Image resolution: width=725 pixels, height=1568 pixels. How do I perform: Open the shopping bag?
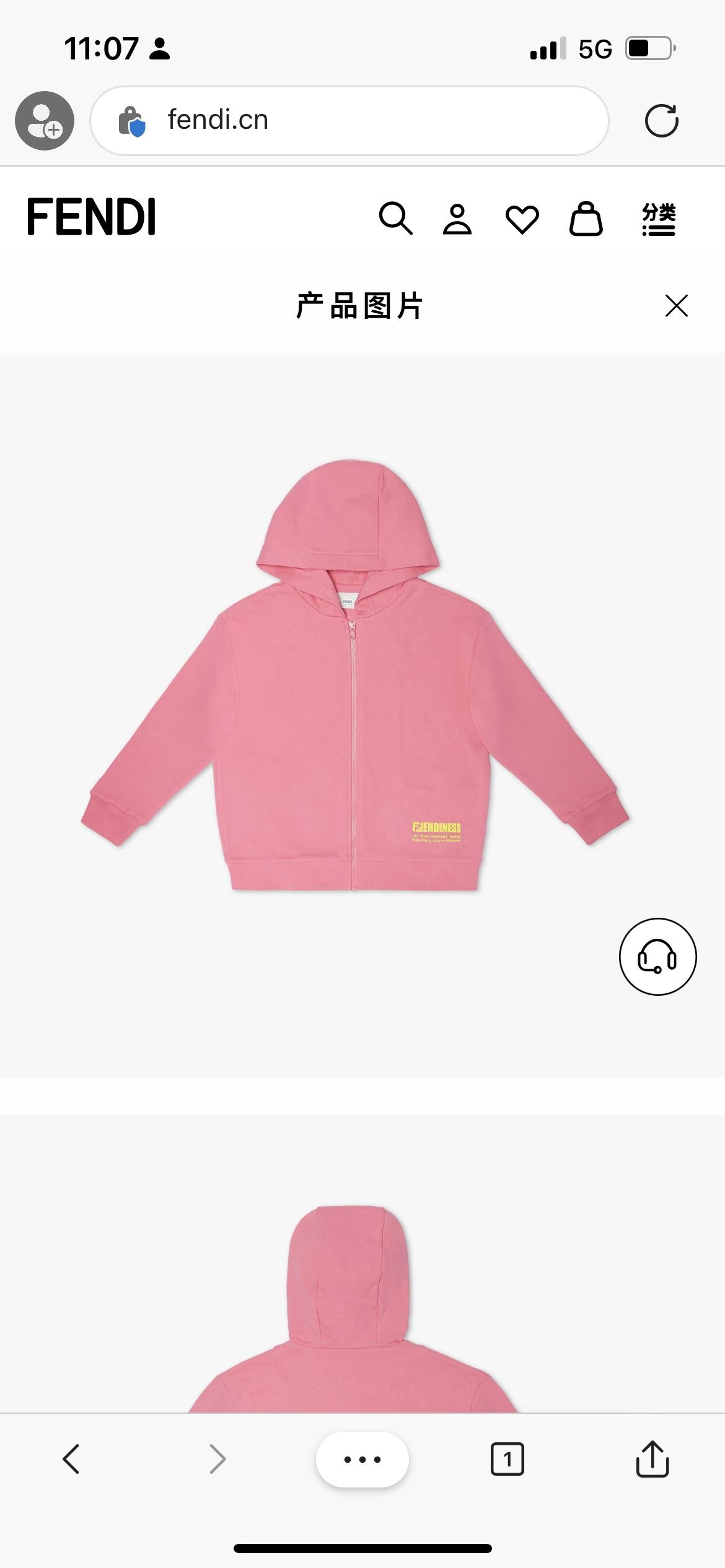point(586,219)
